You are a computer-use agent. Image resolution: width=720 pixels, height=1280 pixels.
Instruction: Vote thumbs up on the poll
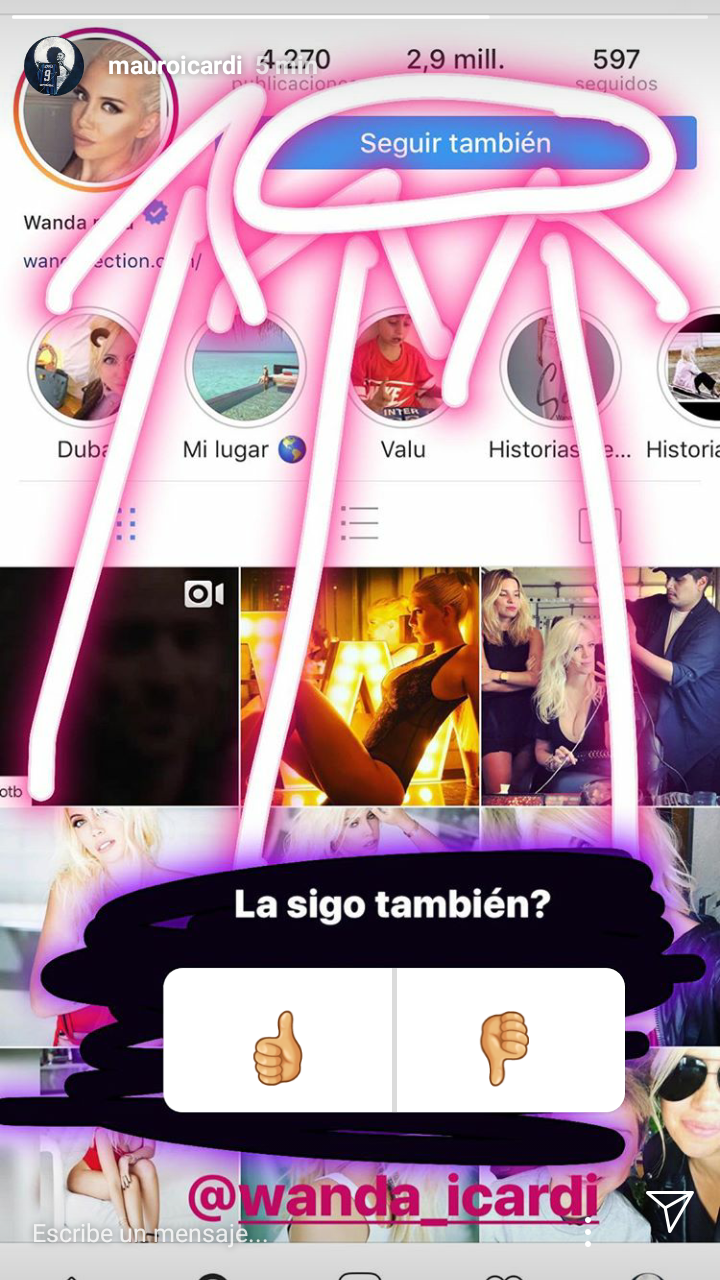click(x=279, y=1040)
